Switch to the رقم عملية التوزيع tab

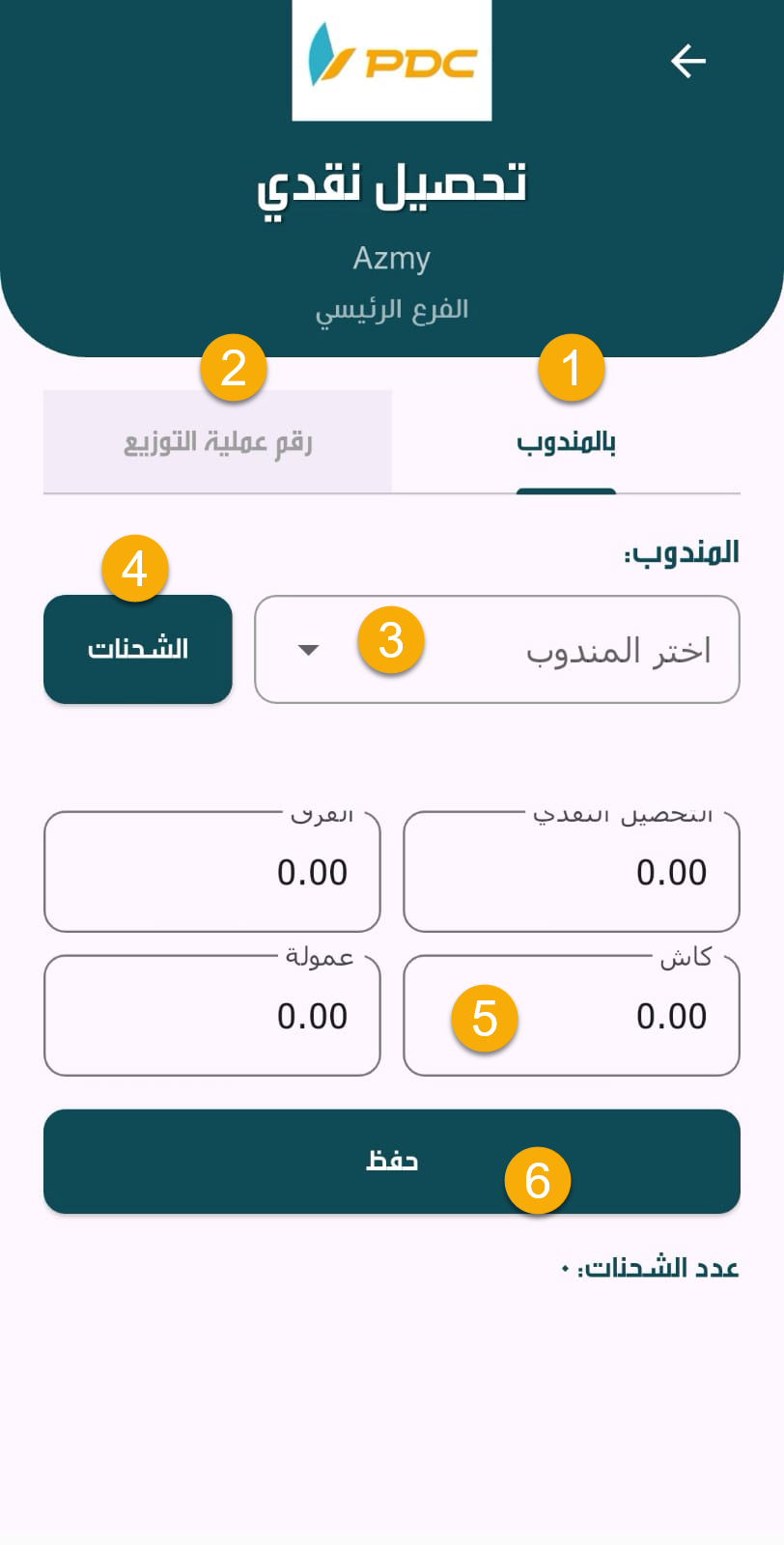pyautogui.click(x=217, y=442)
